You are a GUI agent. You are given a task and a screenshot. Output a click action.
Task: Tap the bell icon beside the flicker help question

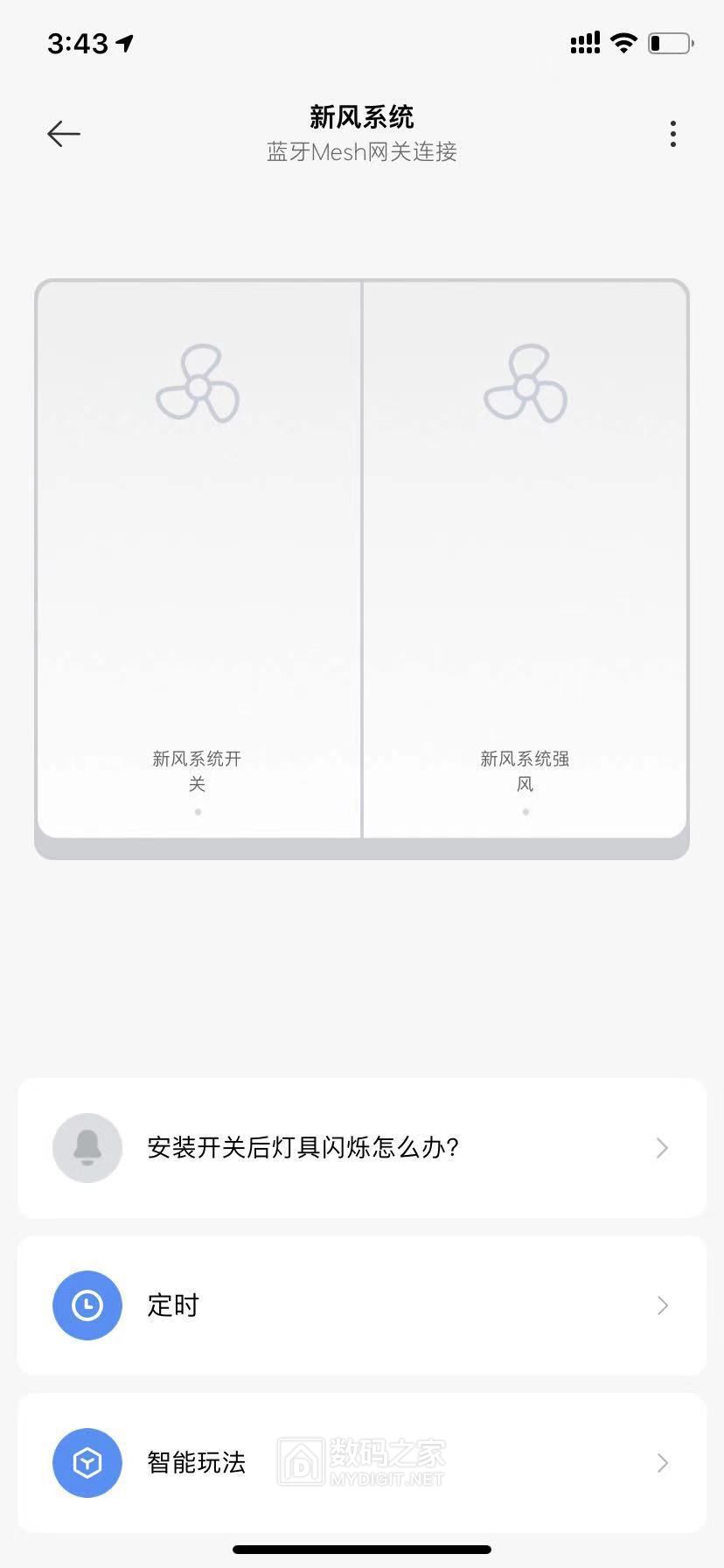pos(87,1148)
